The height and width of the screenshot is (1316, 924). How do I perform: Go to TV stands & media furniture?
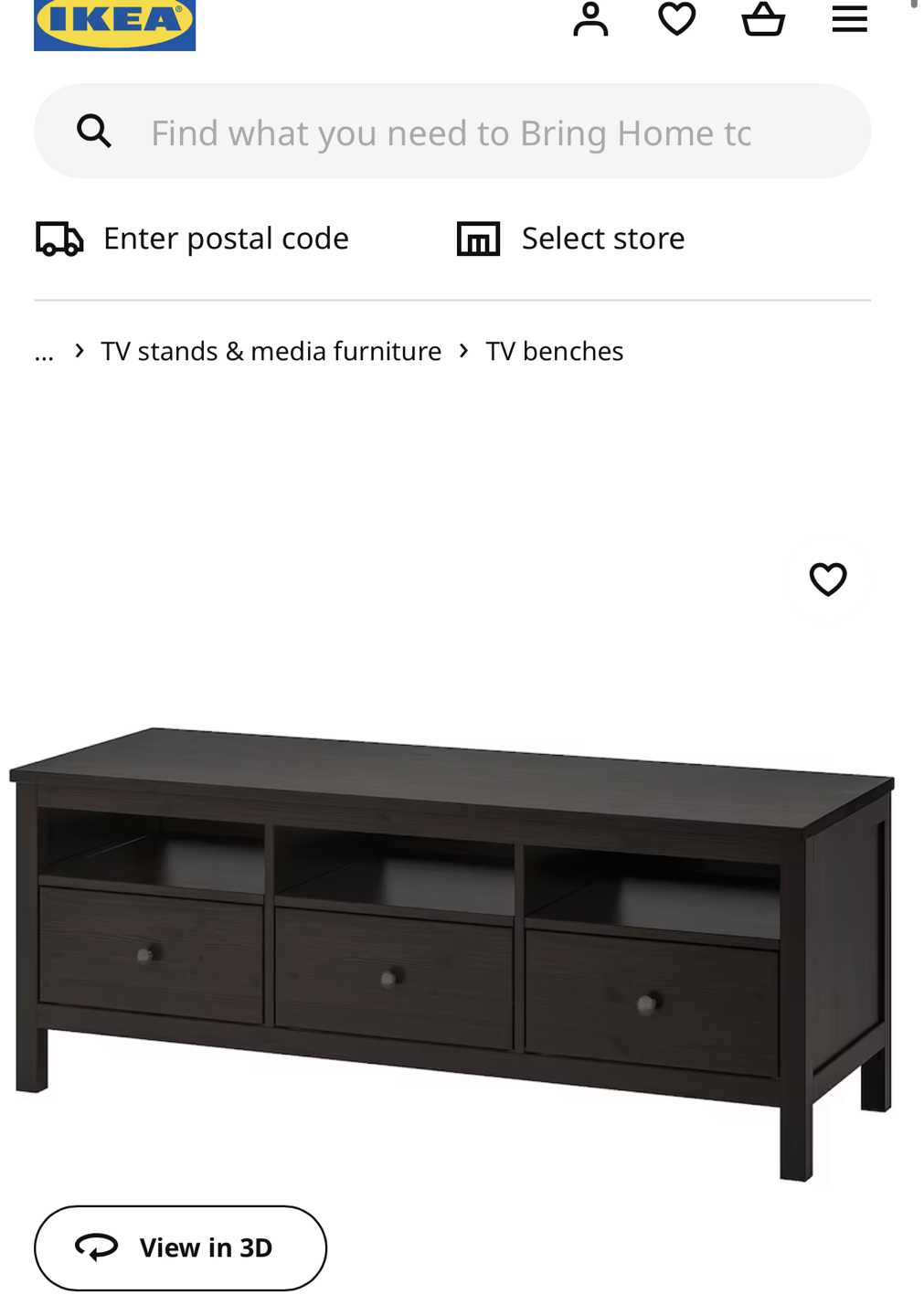pyautogui.click(x=271, y=352)
